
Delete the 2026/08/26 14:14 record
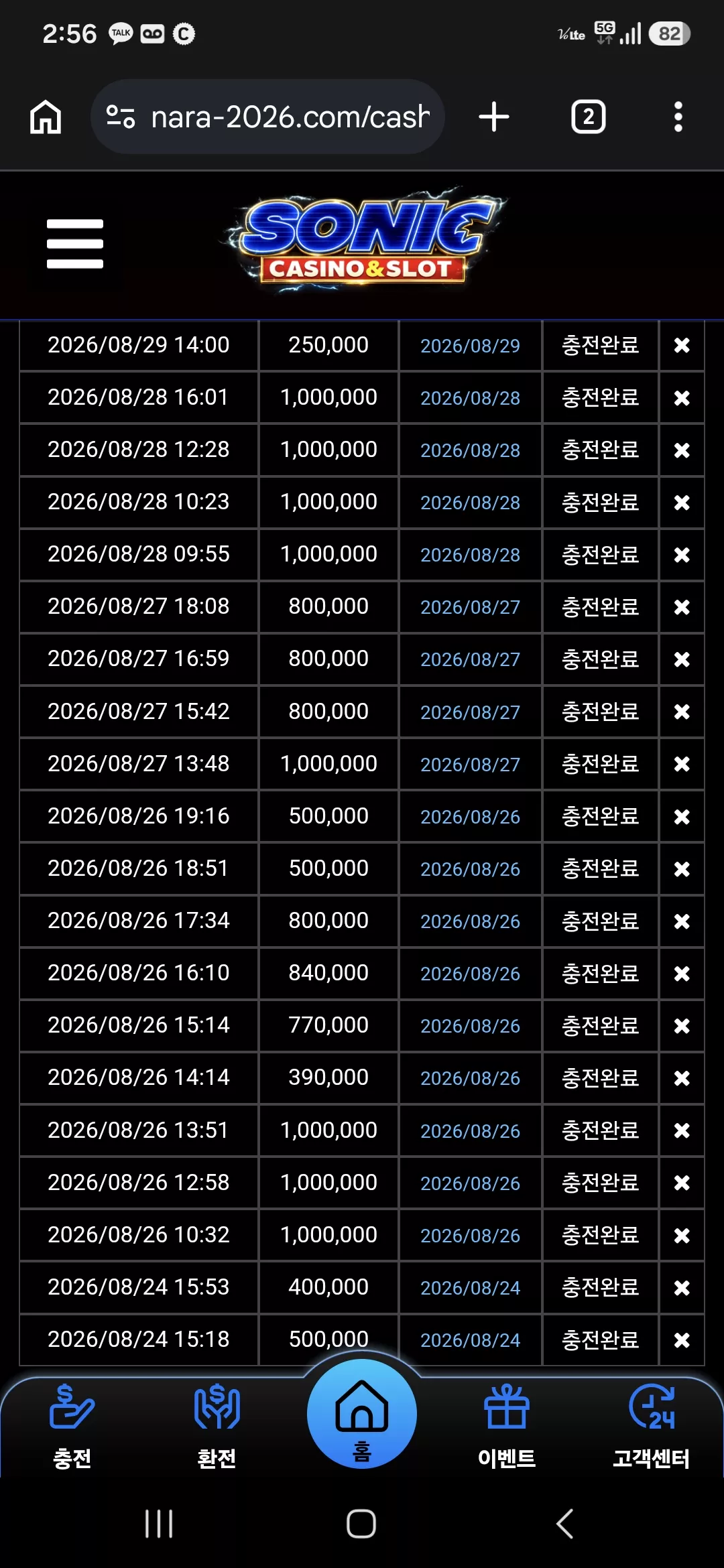coord(682,1078)
